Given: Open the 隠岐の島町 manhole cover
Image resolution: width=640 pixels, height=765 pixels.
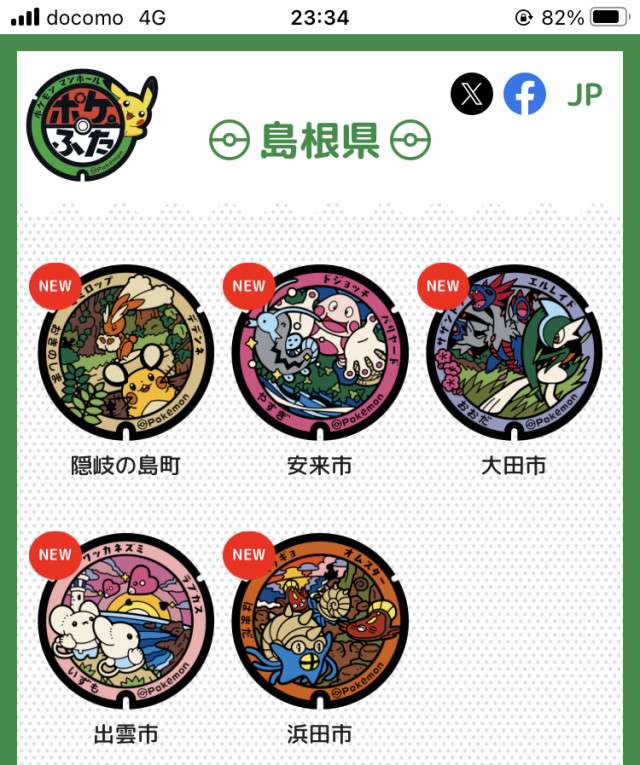Looking at the screenshot, I should click(125, 353).
